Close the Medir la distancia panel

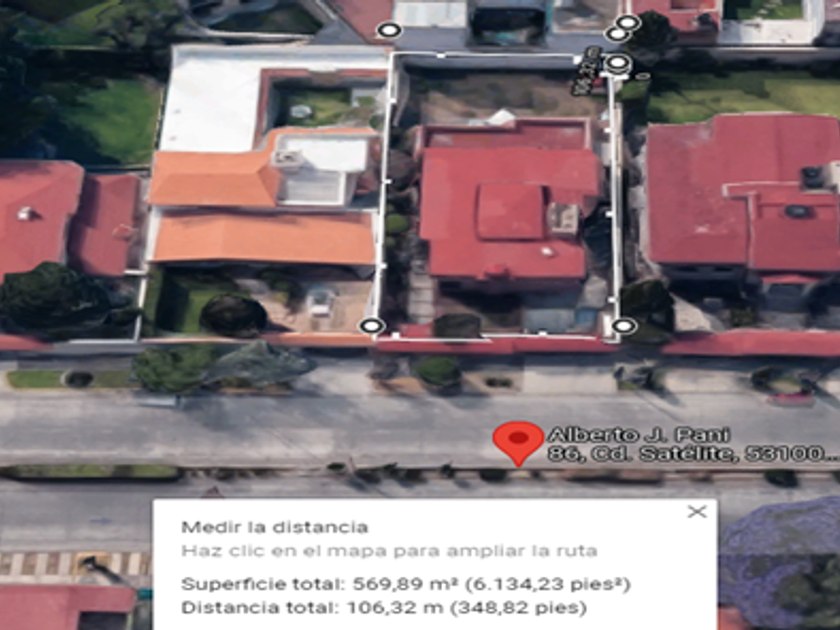click(x=697, y=512)
